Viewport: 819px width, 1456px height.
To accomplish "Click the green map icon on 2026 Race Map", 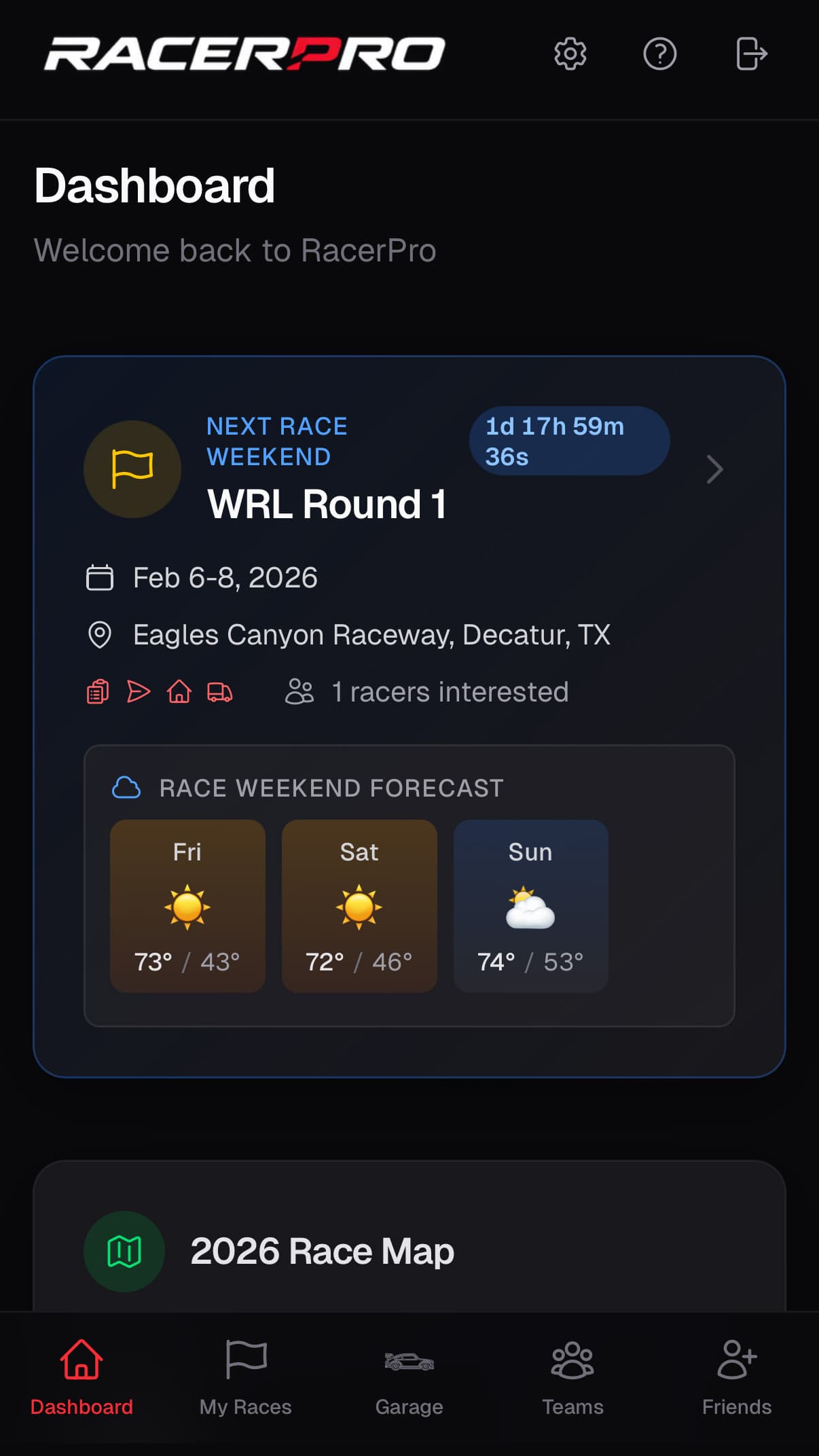I will (x=124, y=1250).
